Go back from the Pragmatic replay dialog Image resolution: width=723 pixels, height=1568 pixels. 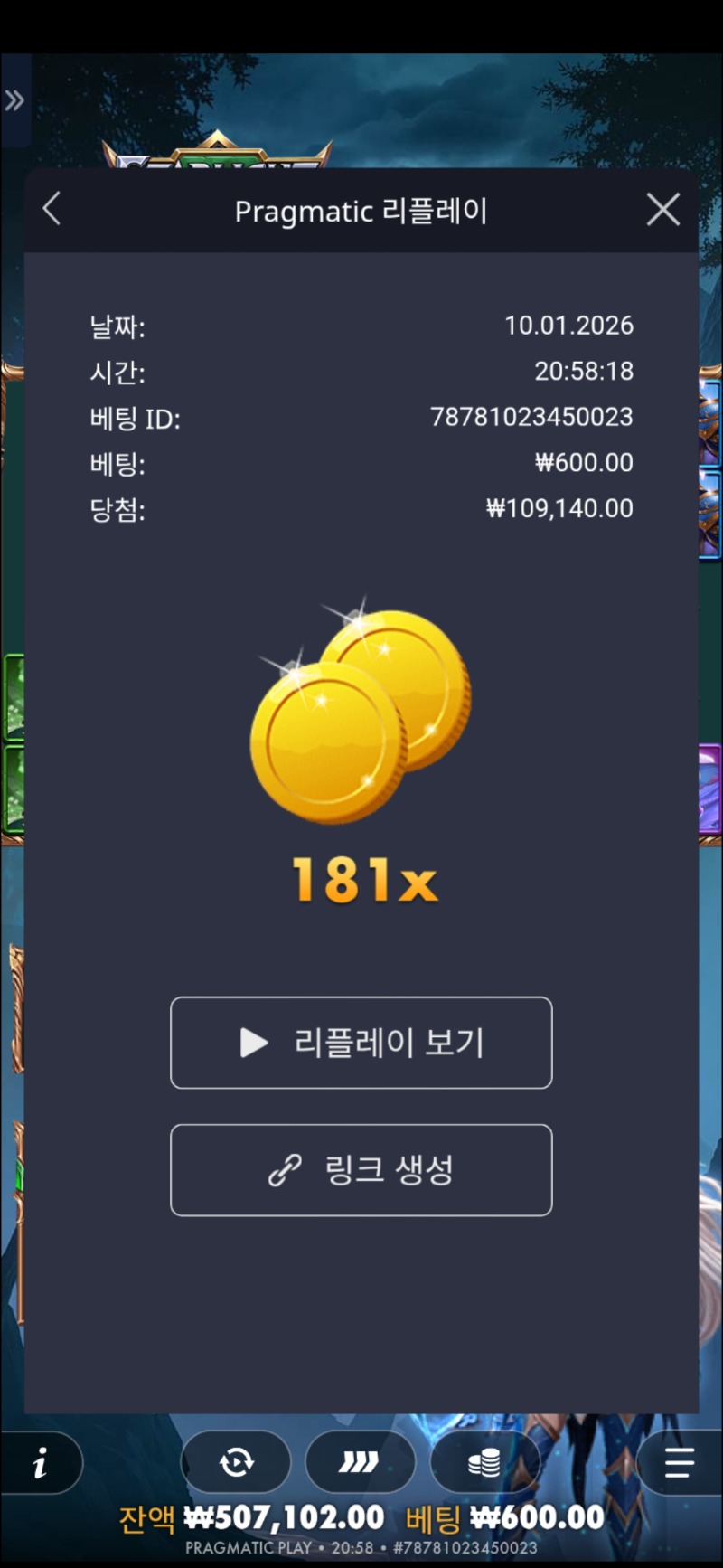[x=52, y=209]
